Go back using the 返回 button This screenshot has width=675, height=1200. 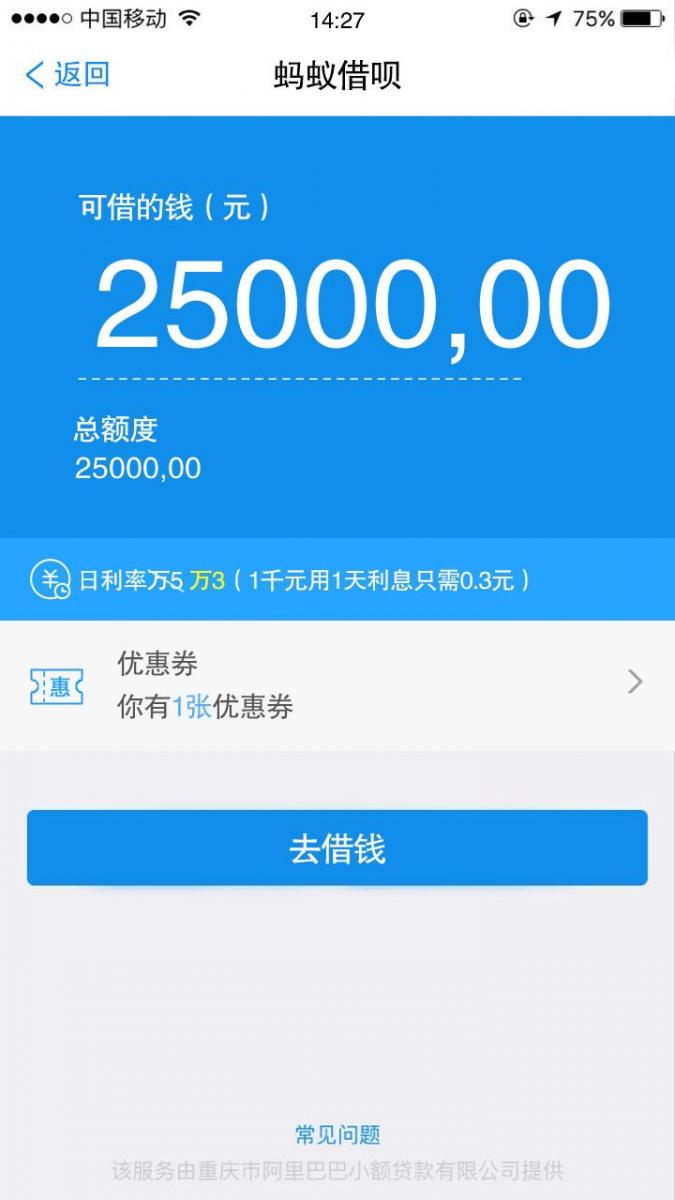pyautogui.click(x=68, y=75)
